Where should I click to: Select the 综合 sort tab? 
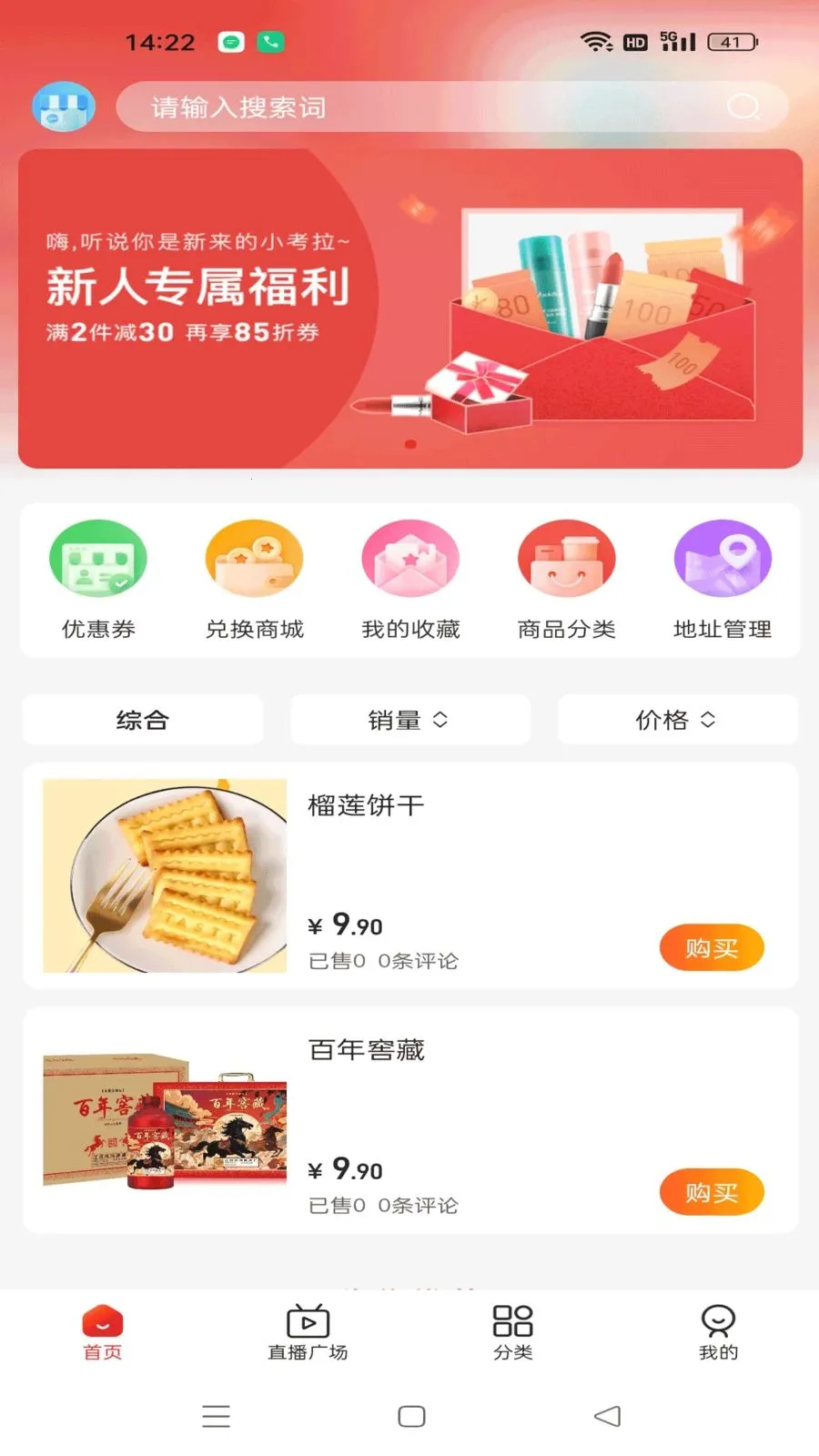click(143, 720)
